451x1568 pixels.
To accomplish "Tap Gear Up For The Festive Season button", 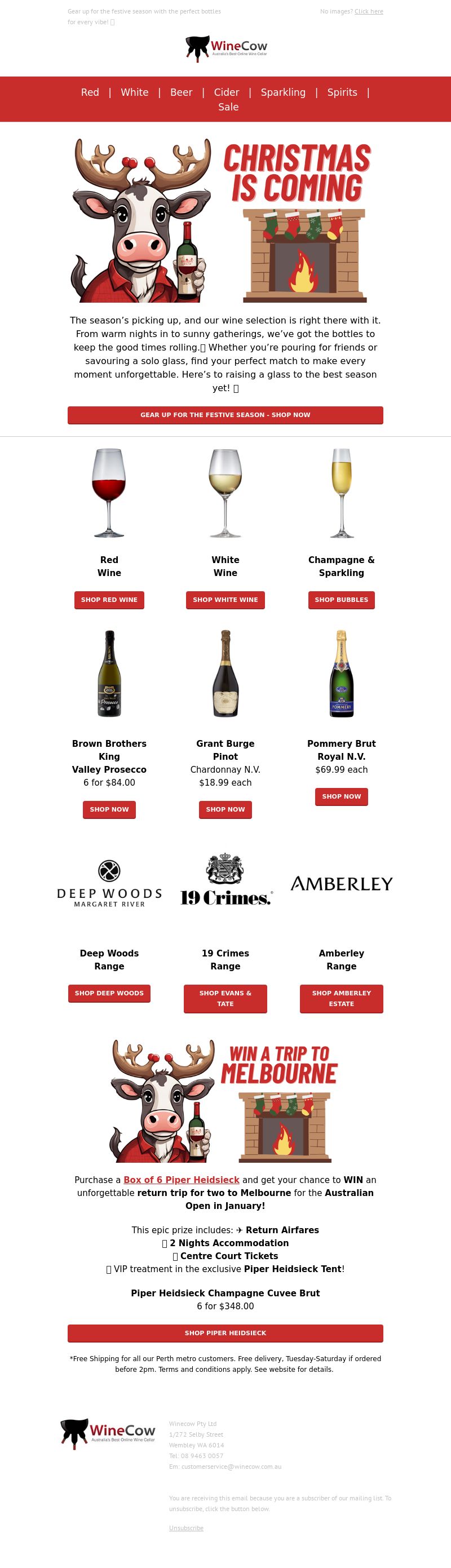I will point(225,415).
